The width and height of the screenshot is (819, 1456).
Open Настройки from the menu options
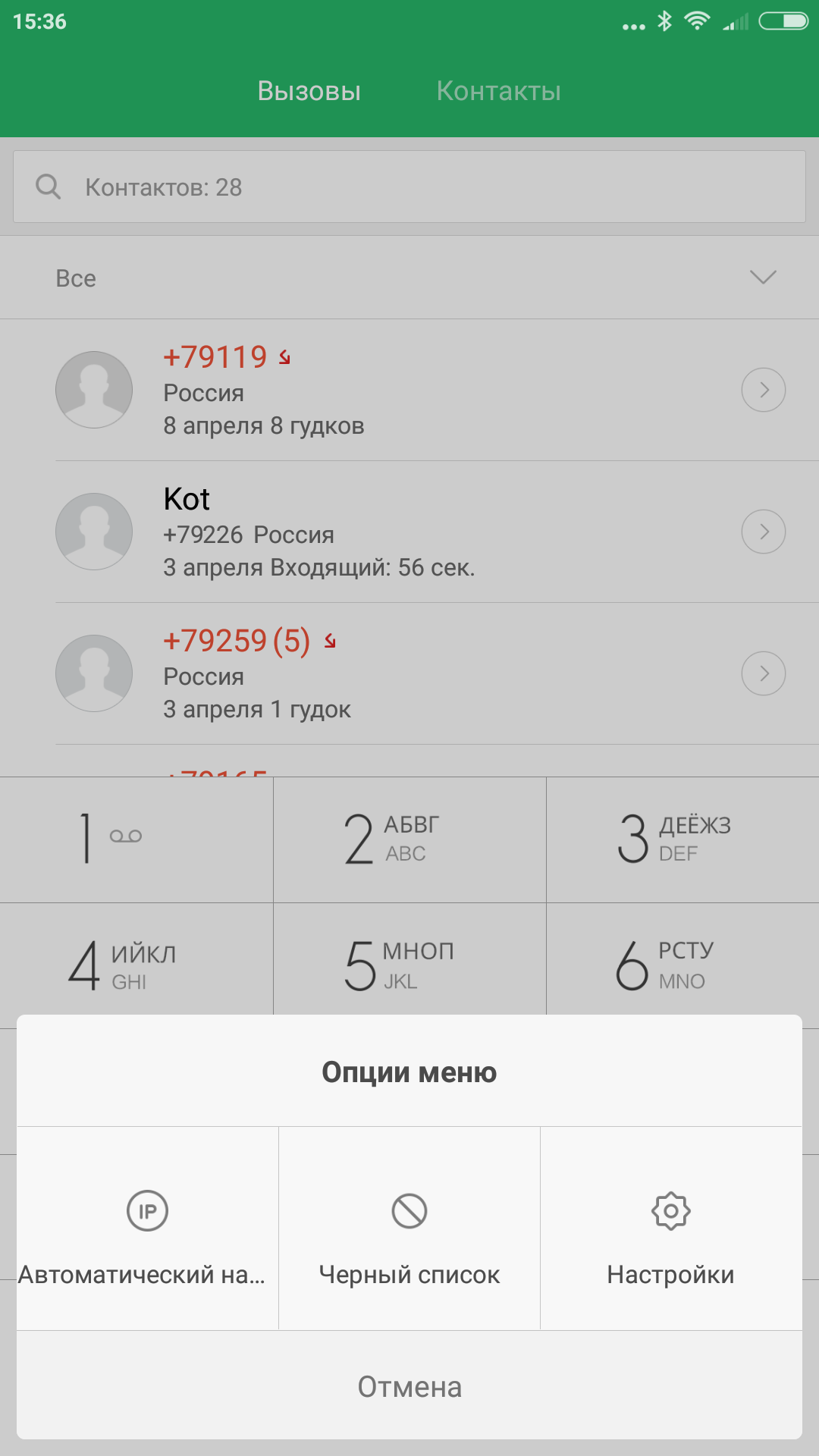(x=671, y=1228)
